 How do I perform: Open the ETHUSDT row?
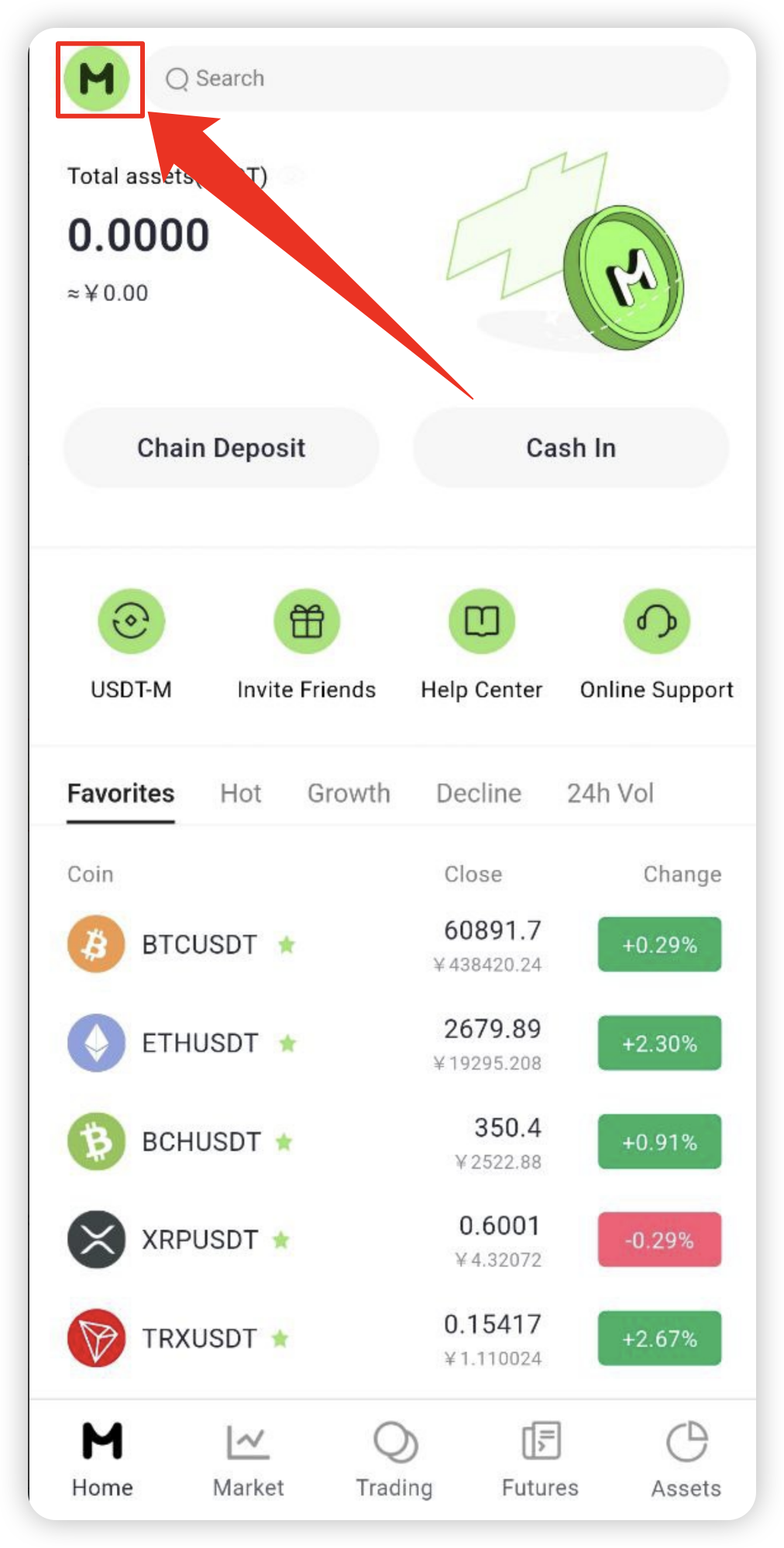click(x=394, y=1043)
